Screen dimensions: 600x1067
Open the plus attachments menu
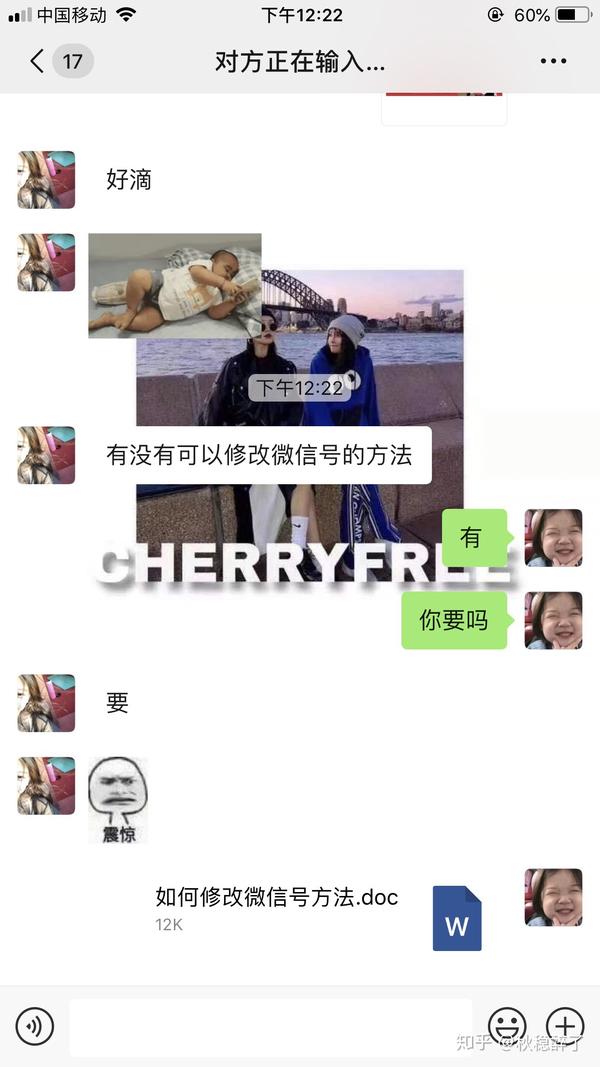point(565,1026)
